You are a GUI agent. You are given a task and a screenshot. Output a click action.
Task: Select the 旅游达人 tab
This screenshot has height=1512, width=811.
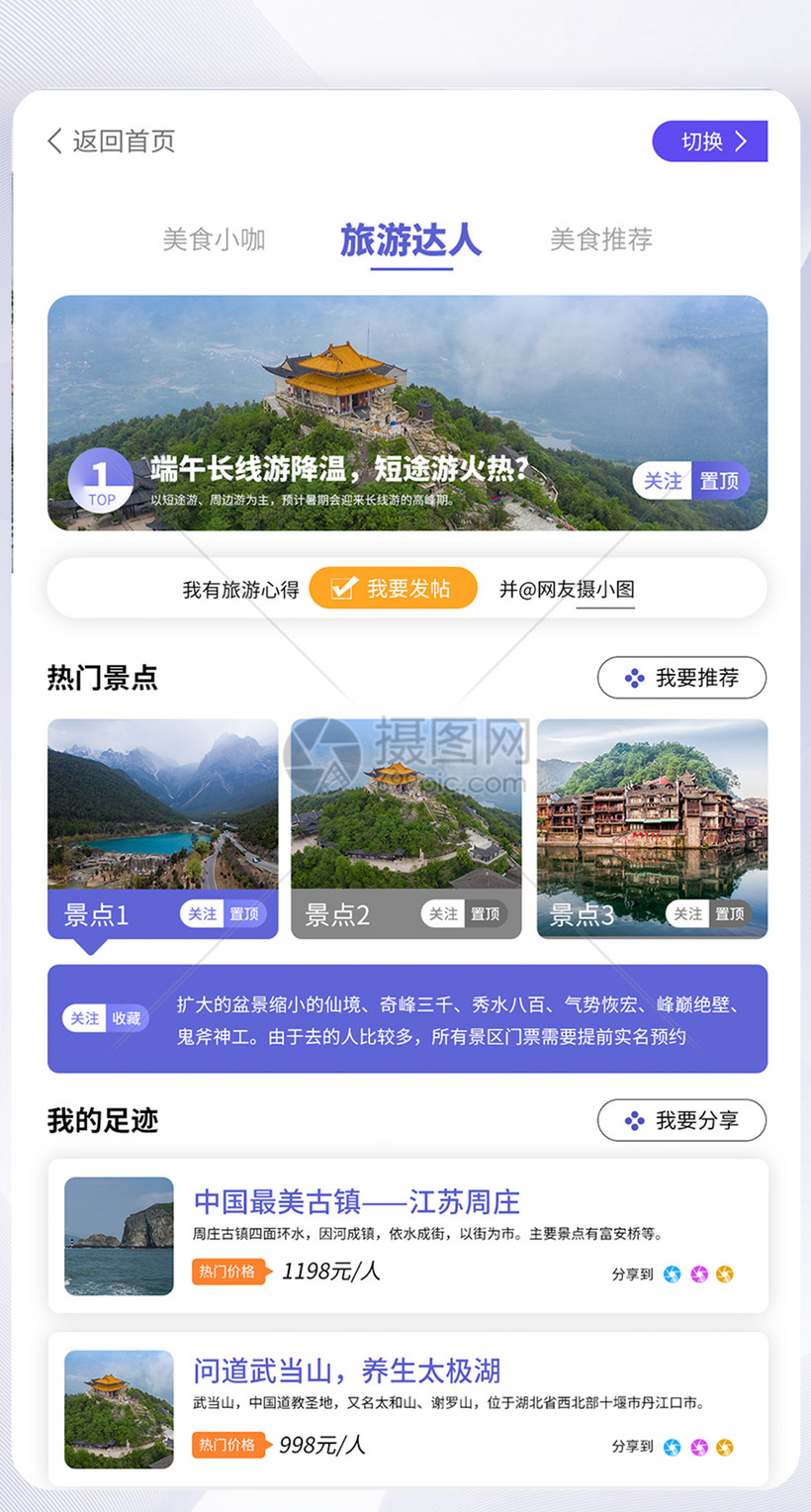coord(410,240)
